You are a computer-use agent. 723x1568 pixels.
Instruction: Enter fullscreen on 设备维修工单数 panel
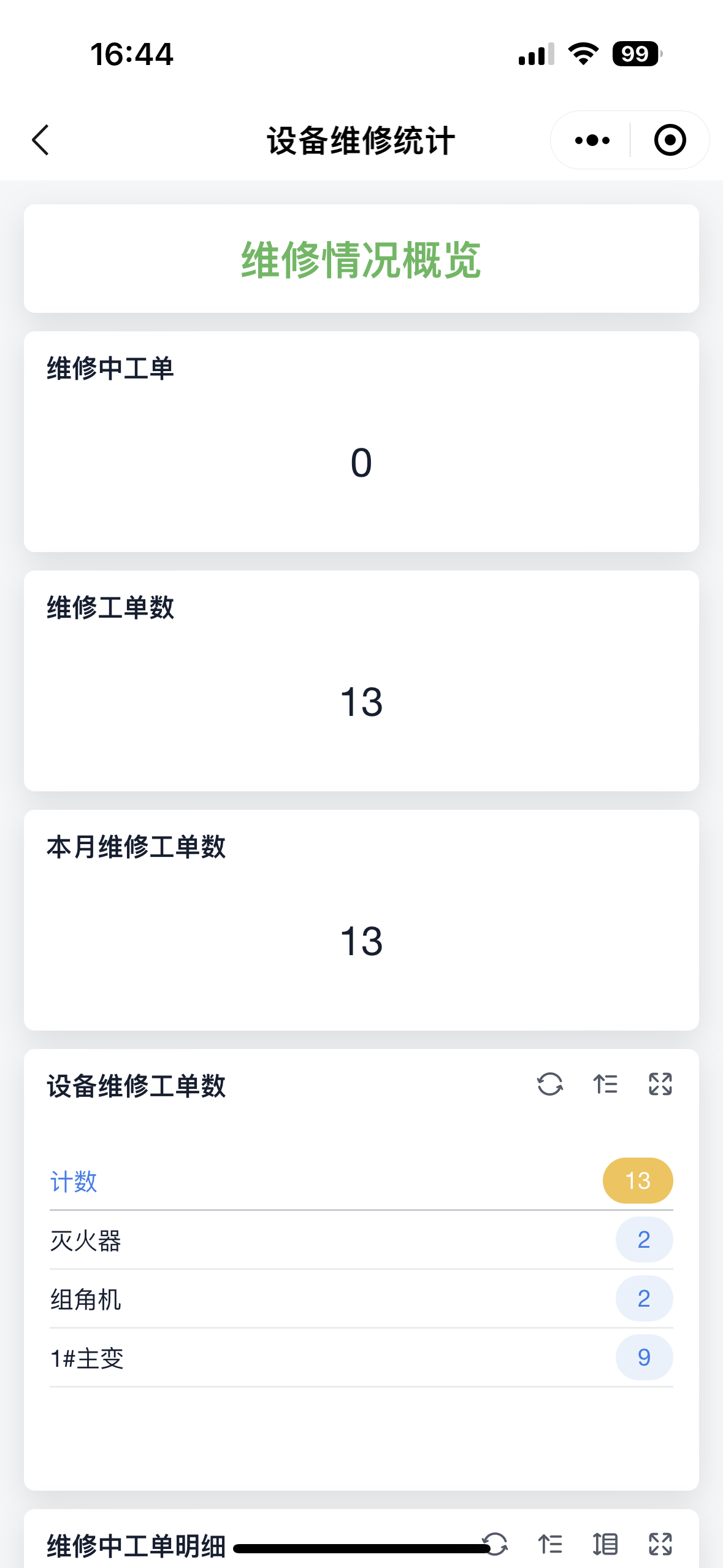pos(659,1086)
